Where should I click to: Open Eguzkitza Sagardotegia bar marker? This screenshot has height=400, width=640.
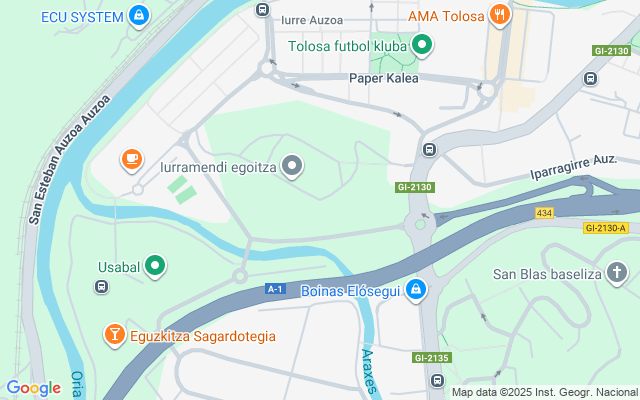click(x=115, y=335)
